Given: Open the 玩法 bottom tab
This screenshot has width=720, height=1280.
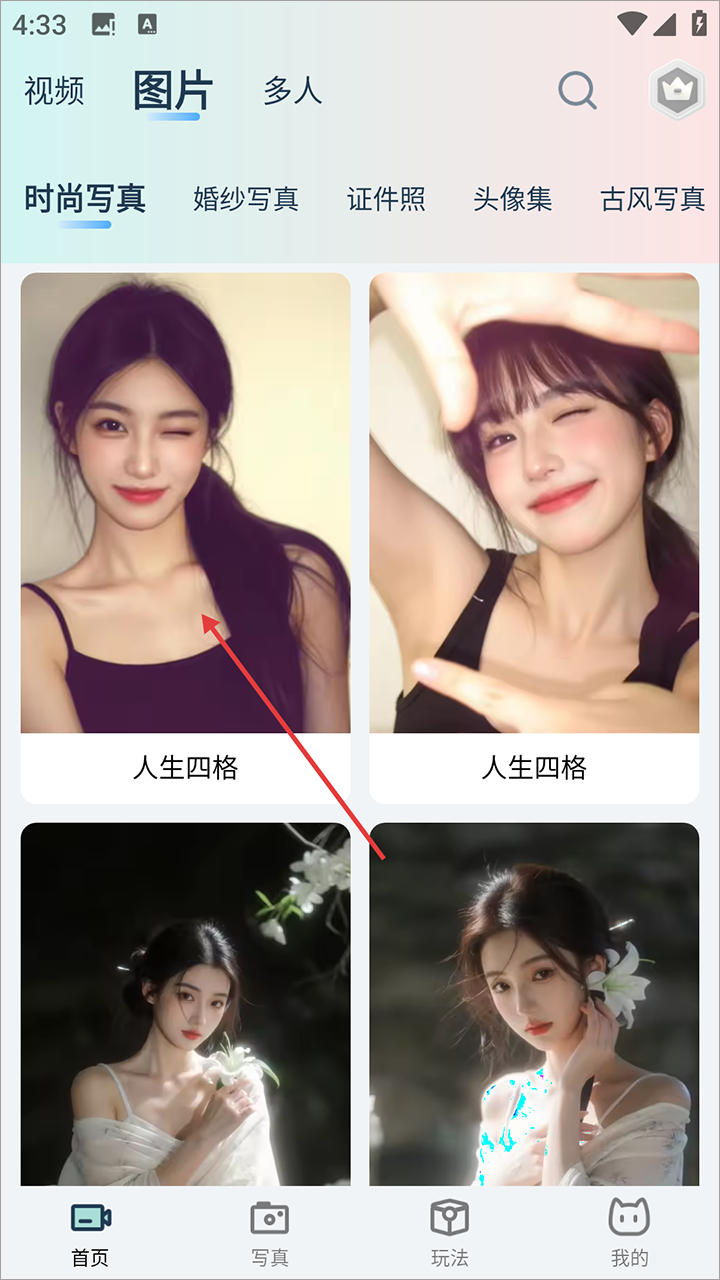Looking at the screenshot, I should point(450,1234).
